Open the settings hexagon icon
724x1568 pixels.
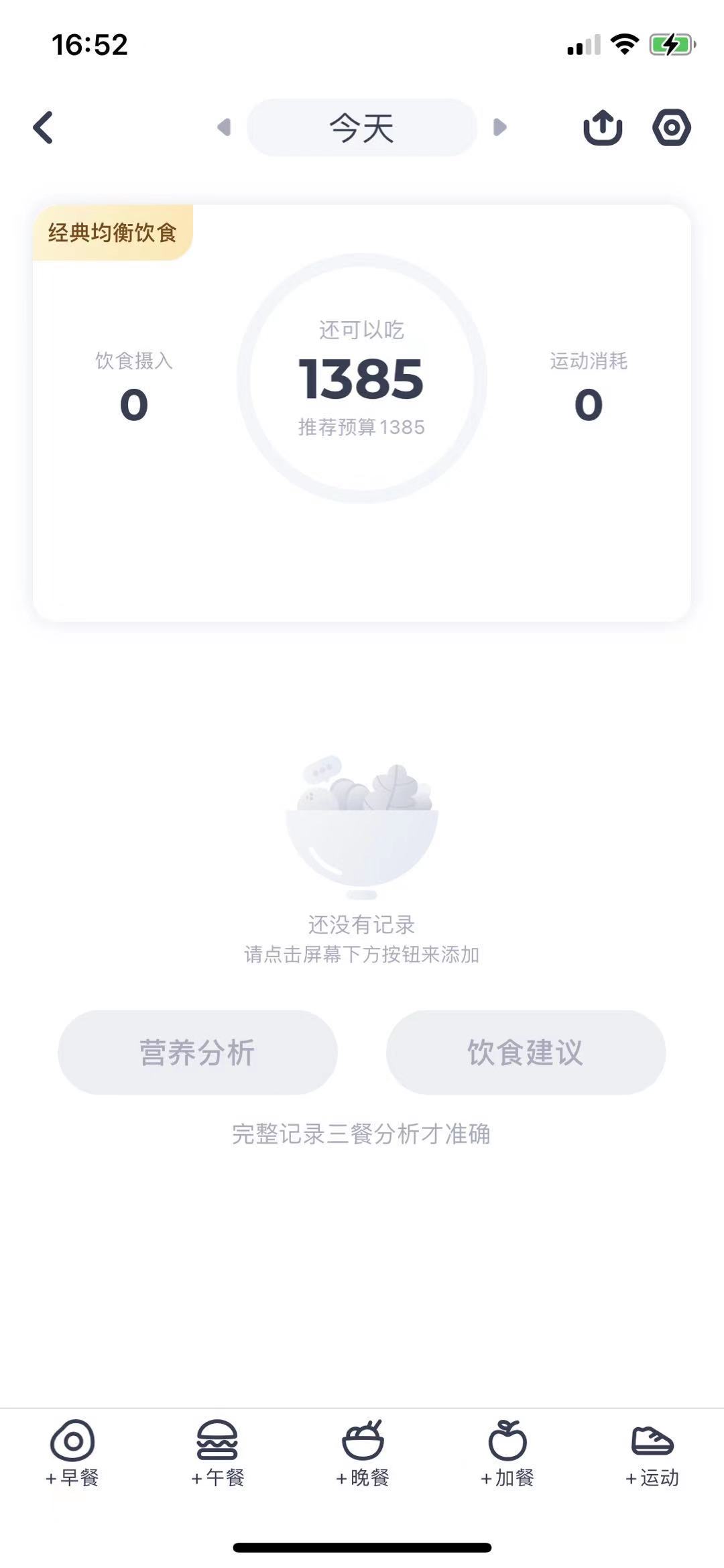(671, 127)
